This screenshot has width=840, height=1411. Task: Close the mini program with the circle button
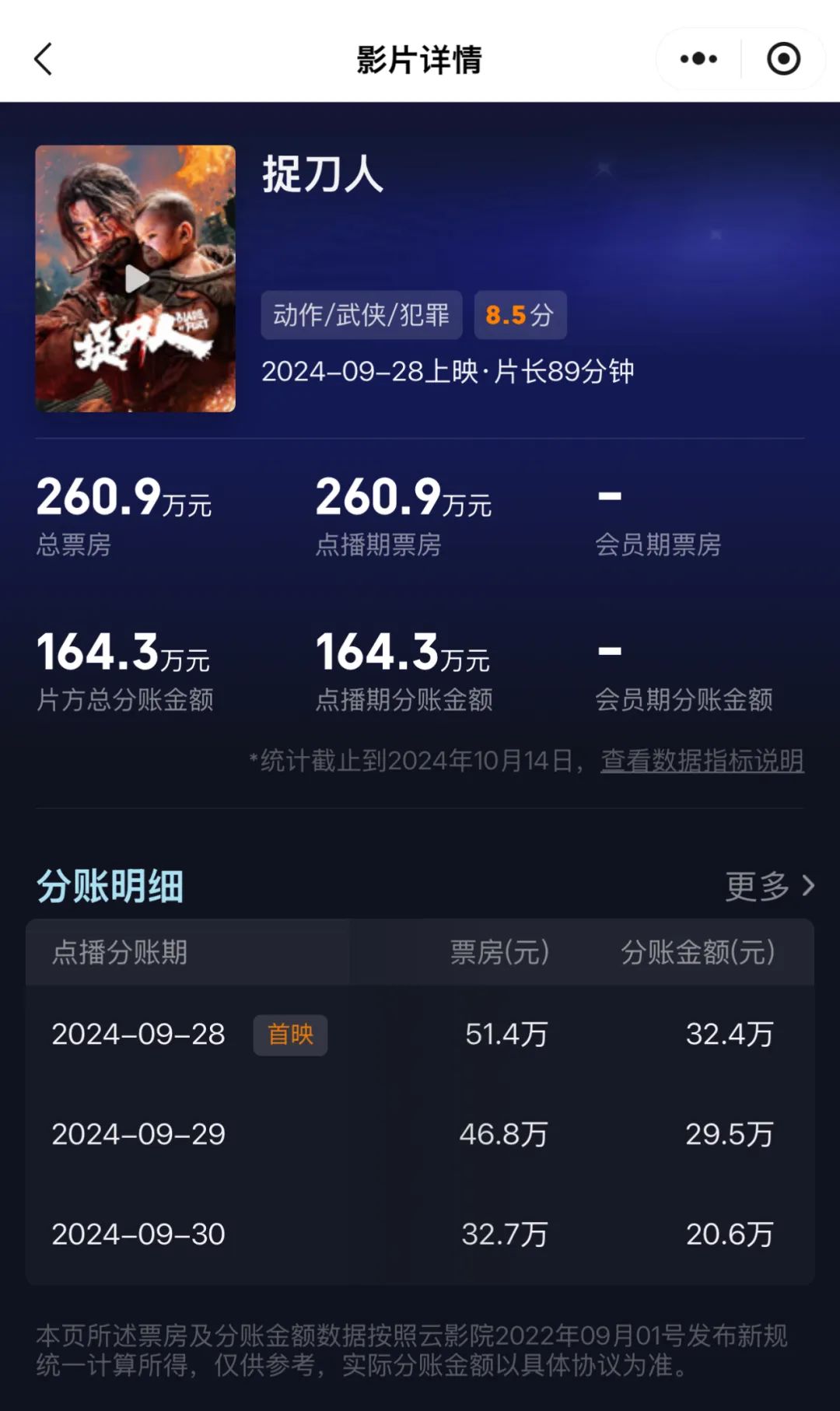tap(783, 59)
